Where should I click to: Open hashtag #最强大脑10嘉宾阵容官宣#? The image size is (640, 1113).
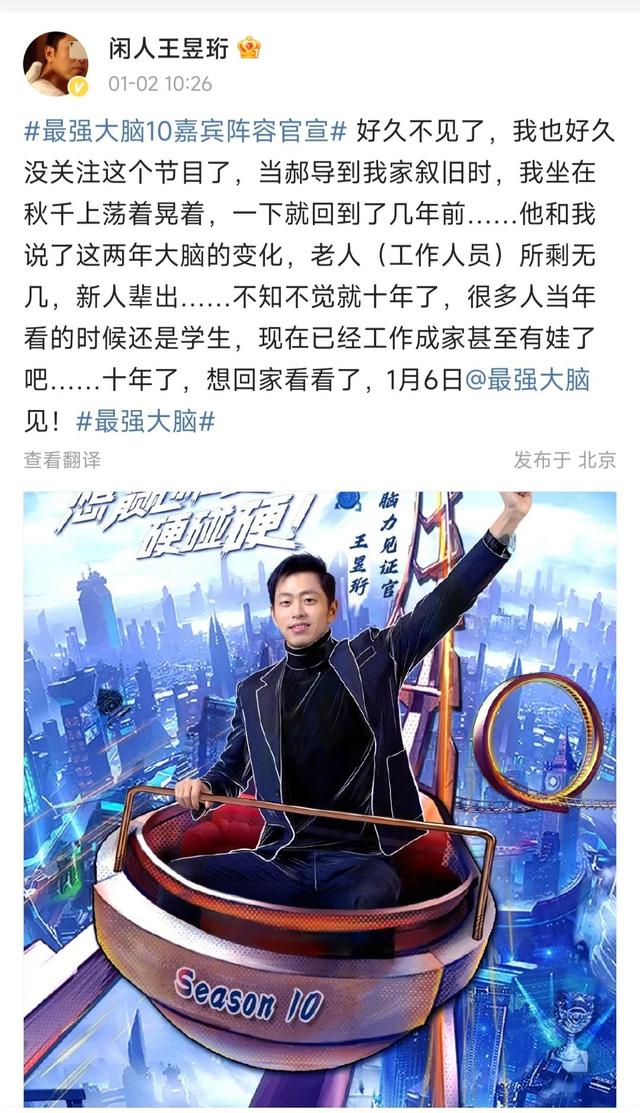[x=185, y=130]
